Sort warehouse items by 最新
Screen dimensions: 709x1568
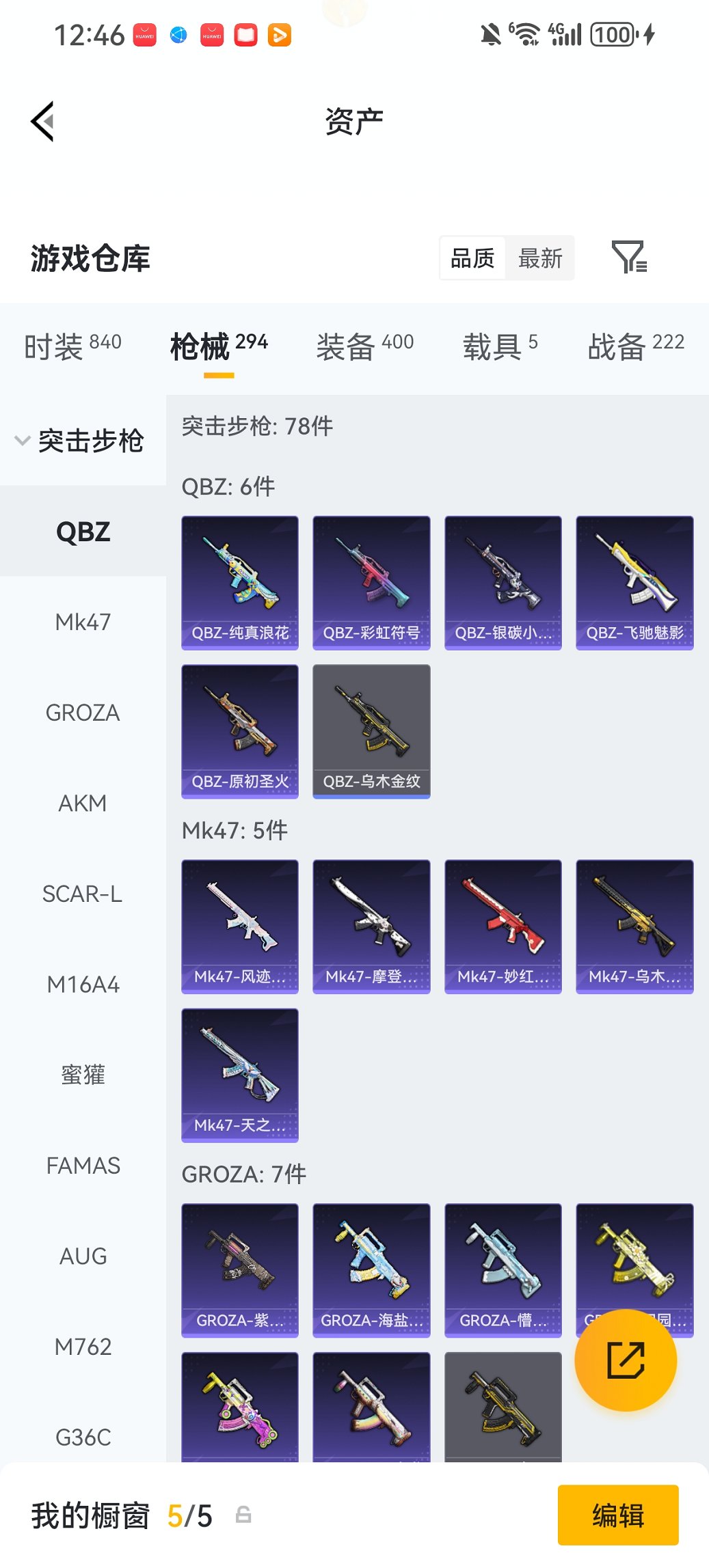pyautogui.click(x=541, y=258)
